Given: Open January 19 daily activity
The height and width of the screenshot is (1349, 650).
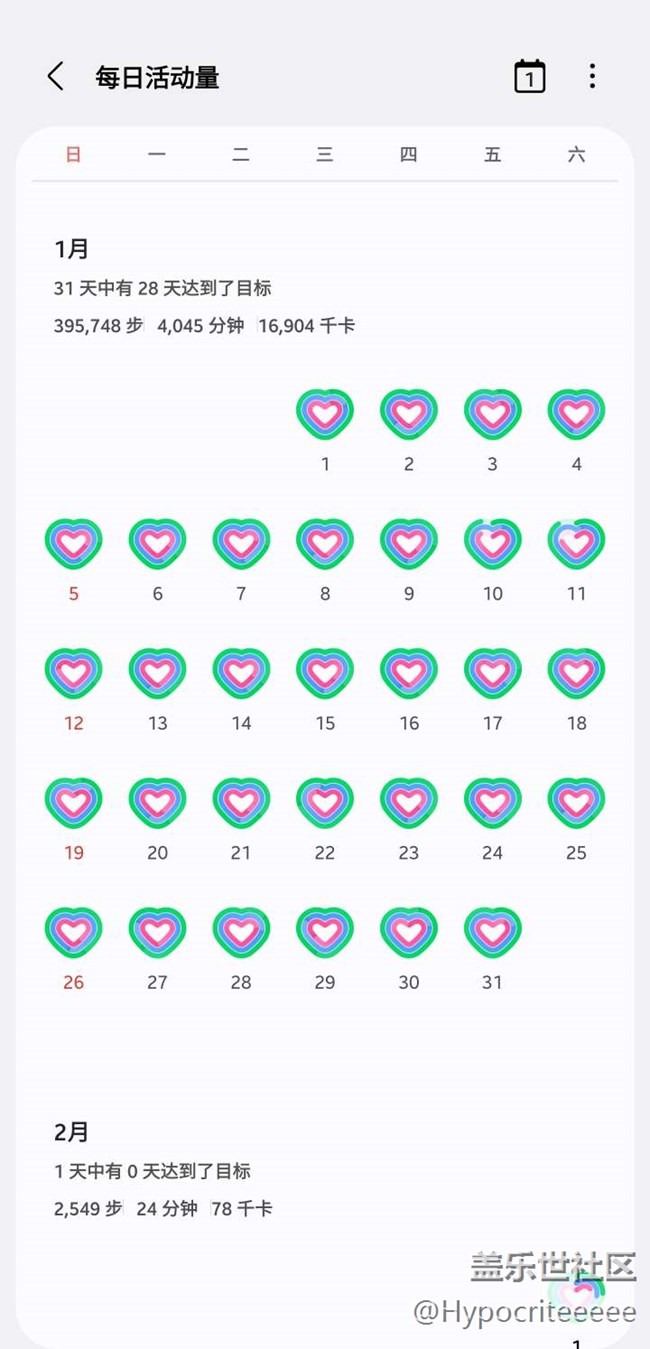Looking at the screenshot, I should (74, 803).
